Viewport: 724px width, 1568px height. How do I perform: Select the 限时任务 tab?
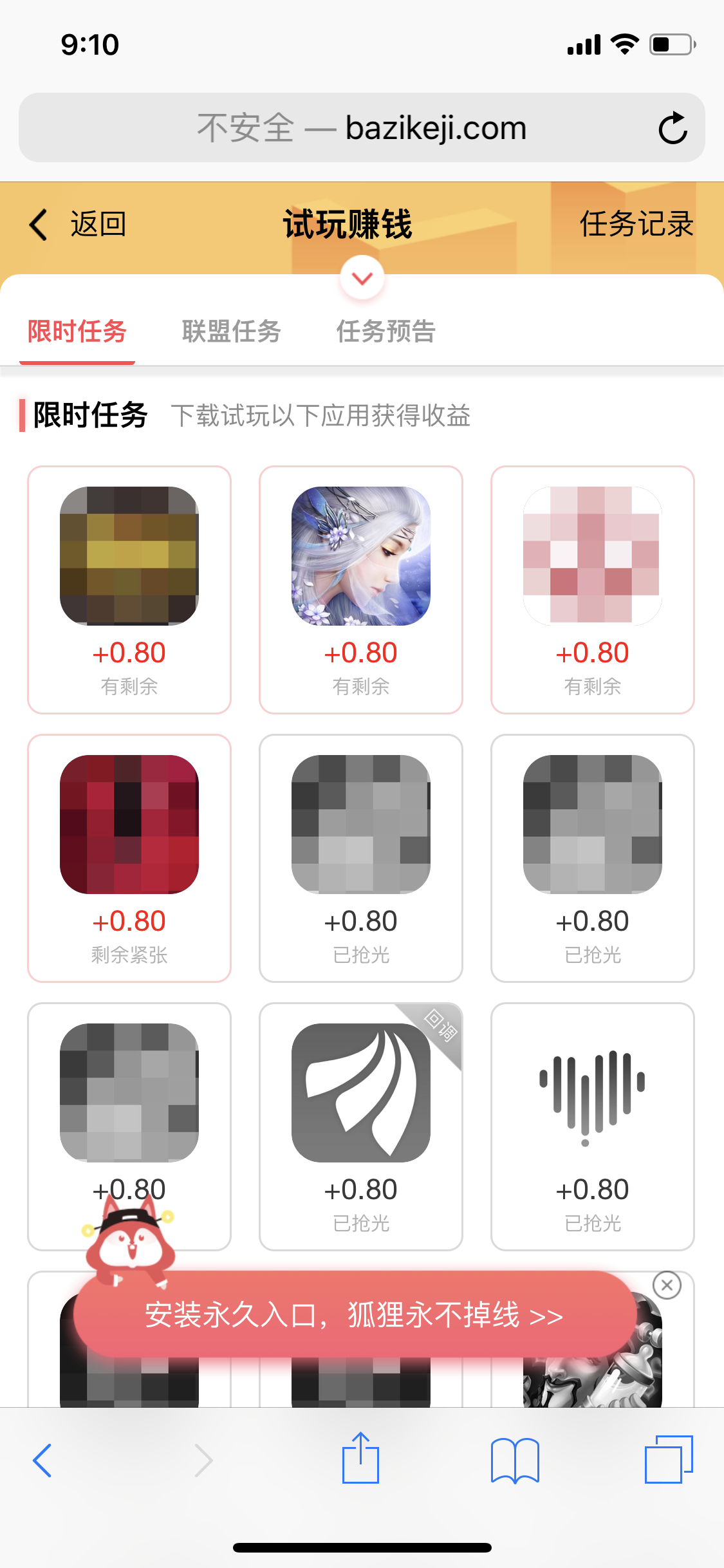76,332
